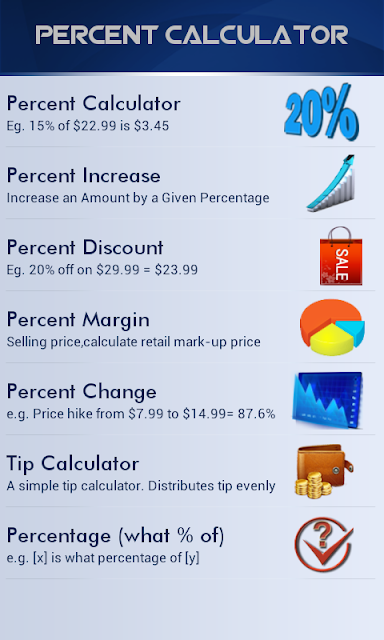This screenshot has width=384, height=640.
Task: Open Percent Discount calculator
Action: 192,255
